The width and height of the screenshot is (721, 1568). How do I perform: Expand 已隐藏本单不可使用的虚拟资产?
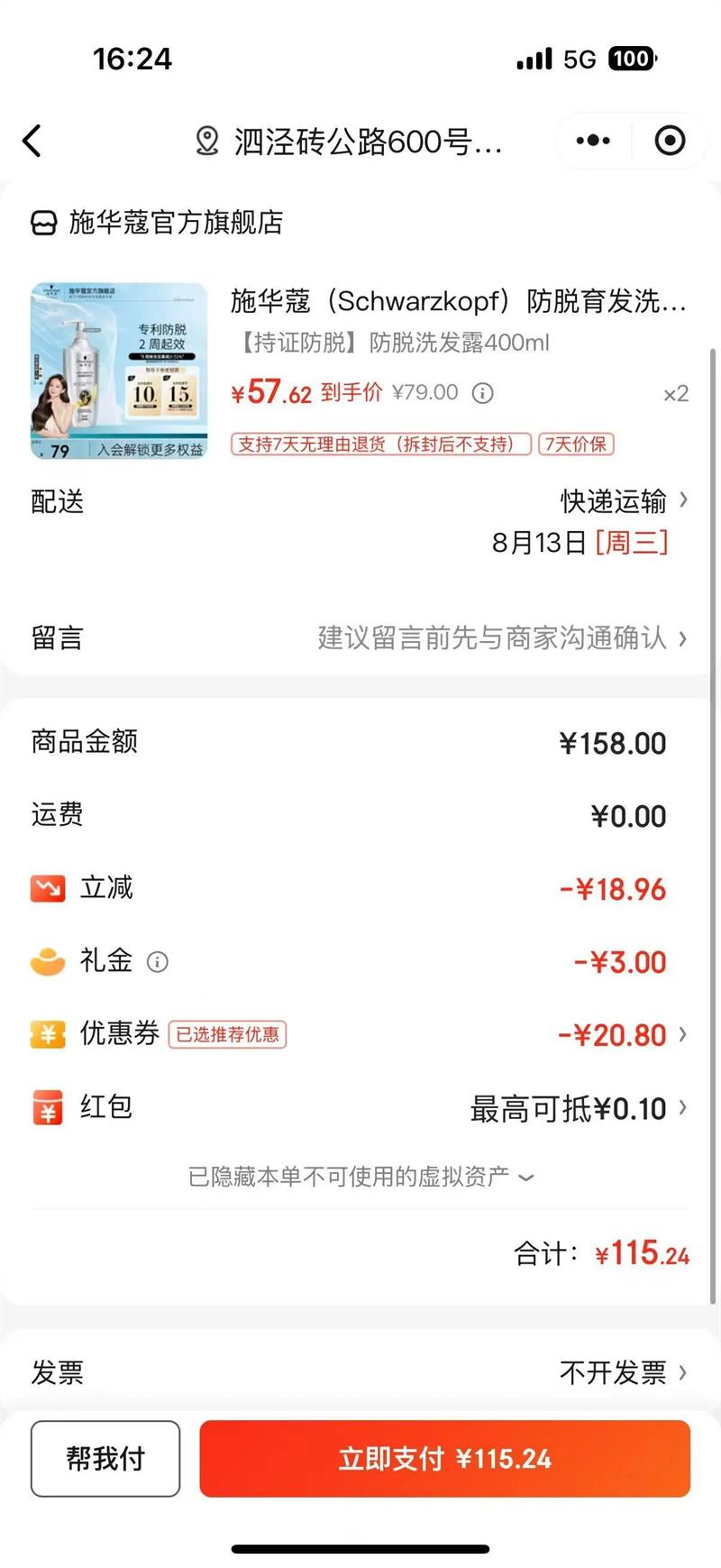click(360, 1177)
